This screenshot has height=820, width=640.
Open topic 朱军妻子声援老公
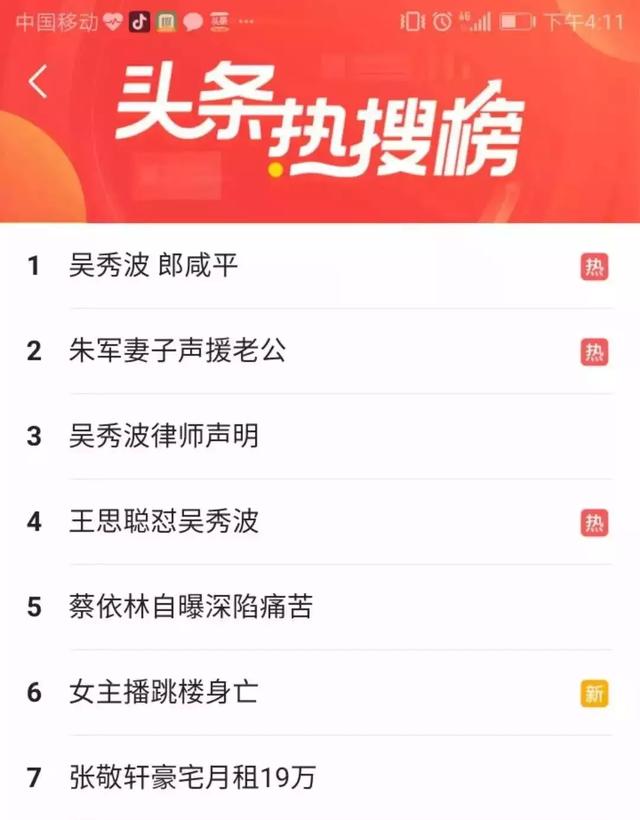[177, 351]
